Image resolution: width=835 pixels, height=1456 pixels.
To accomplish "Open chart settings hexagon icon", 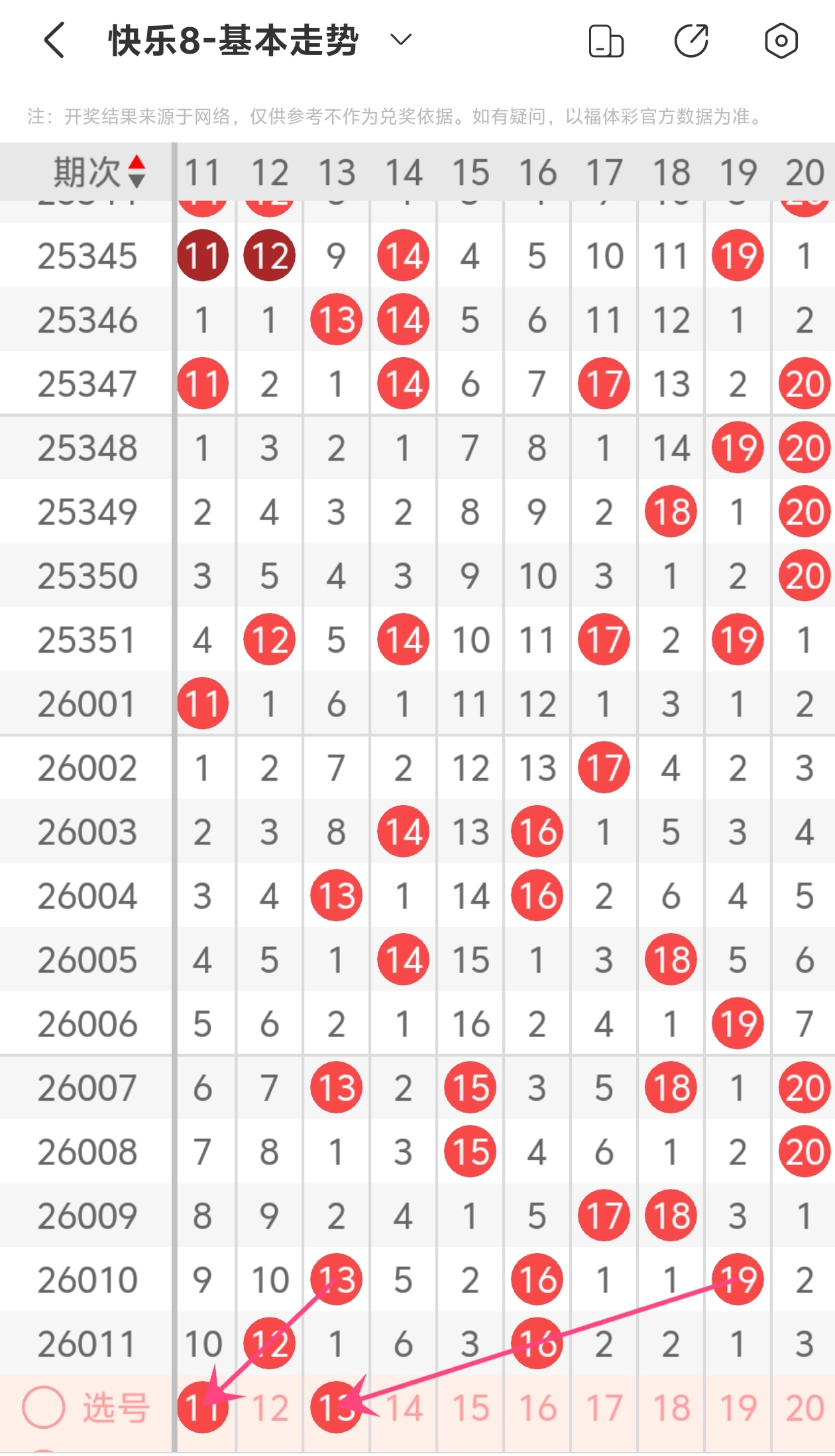I will pyautogui.click(x=781, y=41).
